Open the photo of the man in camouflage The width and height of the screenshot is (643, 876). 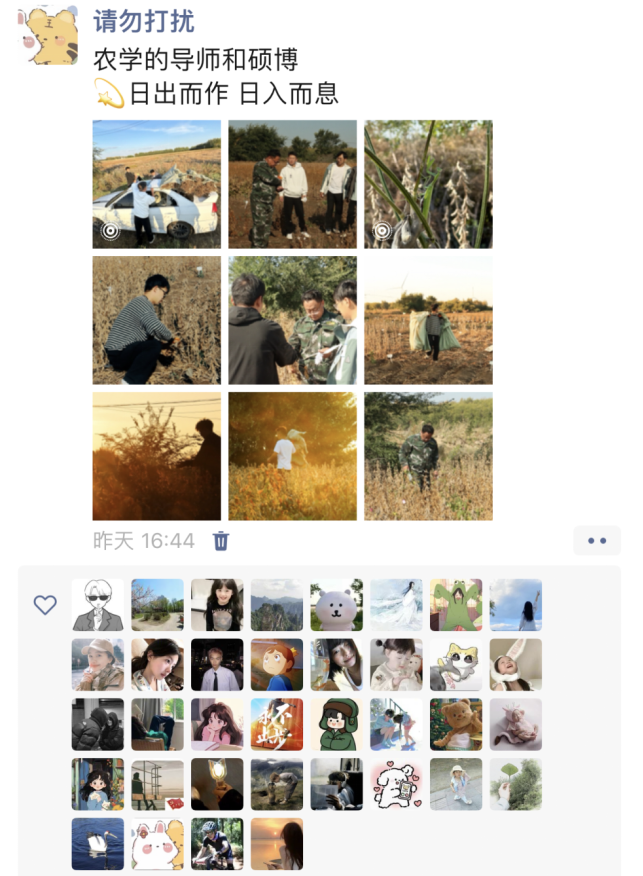428,456
